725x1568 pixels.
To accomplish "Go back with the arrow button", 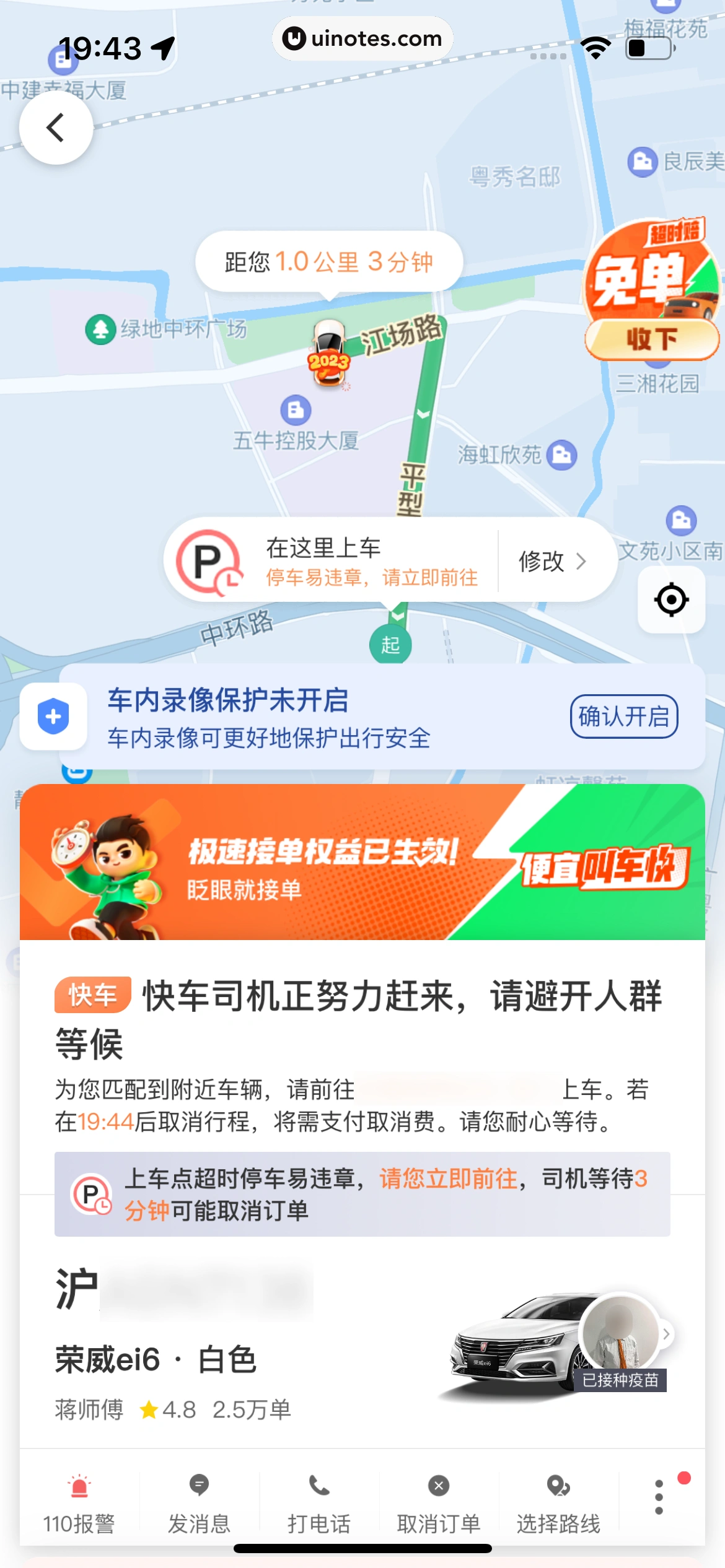I will 56,128.
